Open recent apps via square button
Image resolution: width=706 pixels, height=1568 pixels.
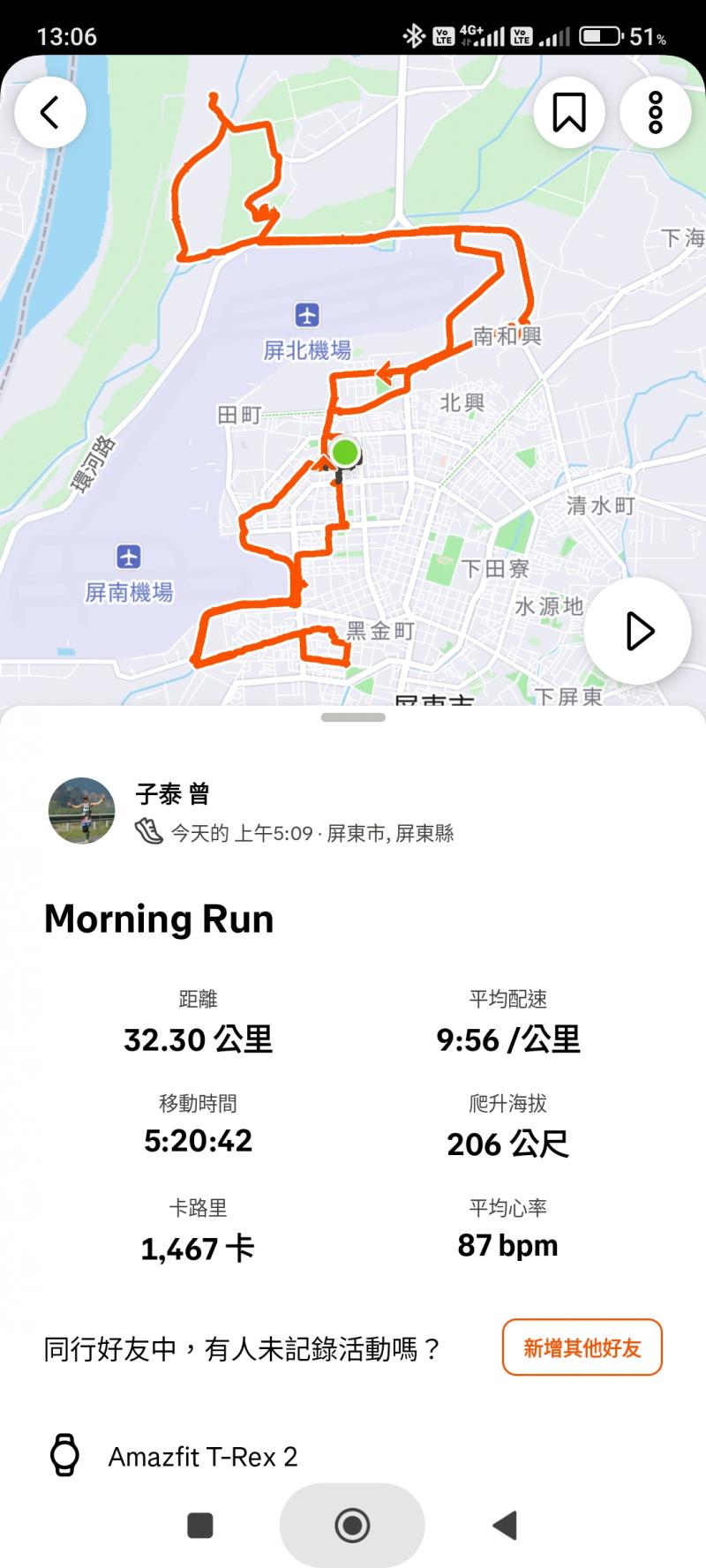(x=200, y=1525)
